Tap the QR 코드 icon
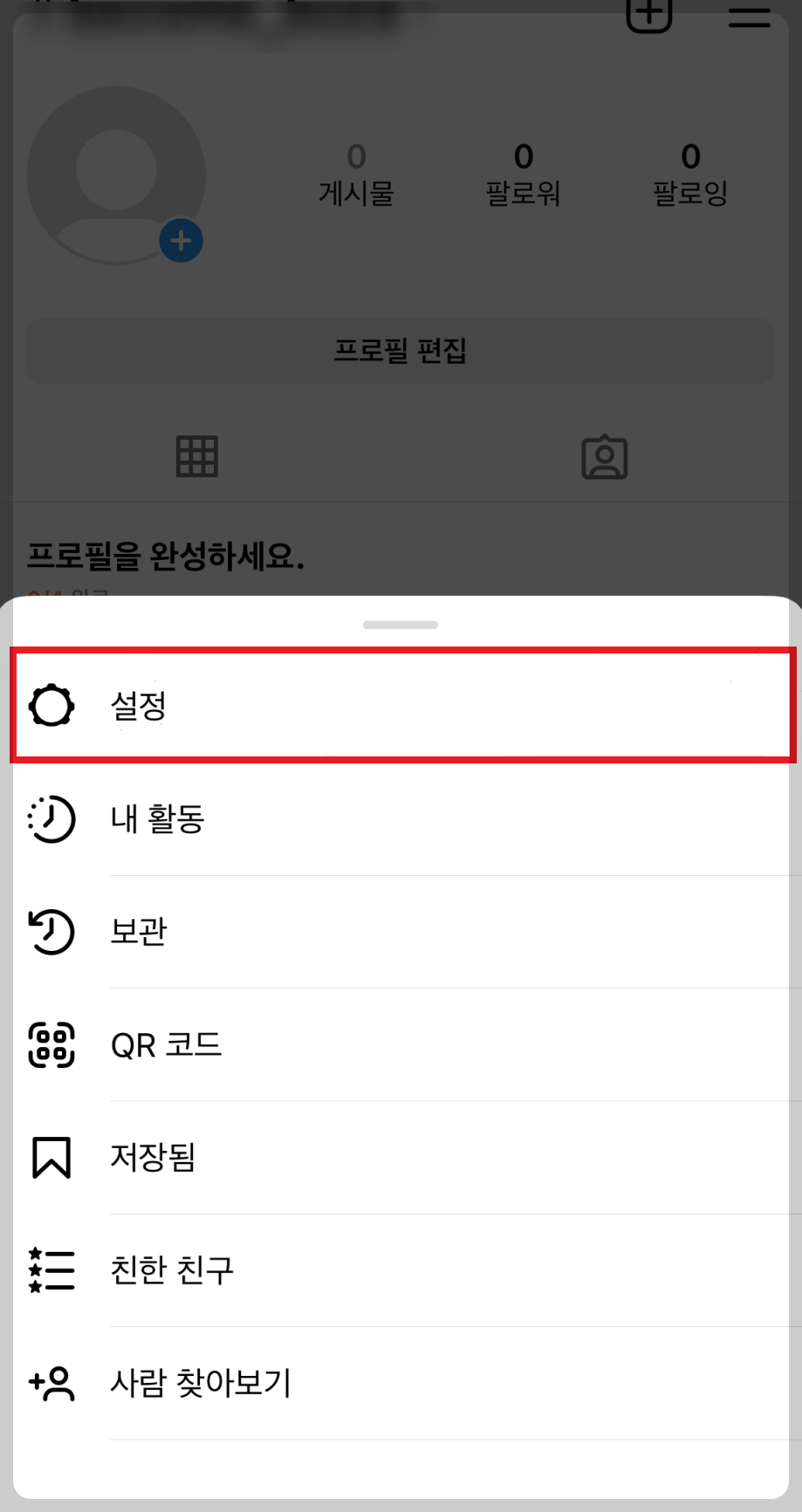Image resolution: width=802 pixels, height=1512 pixels. click(x=51, y=1045)
